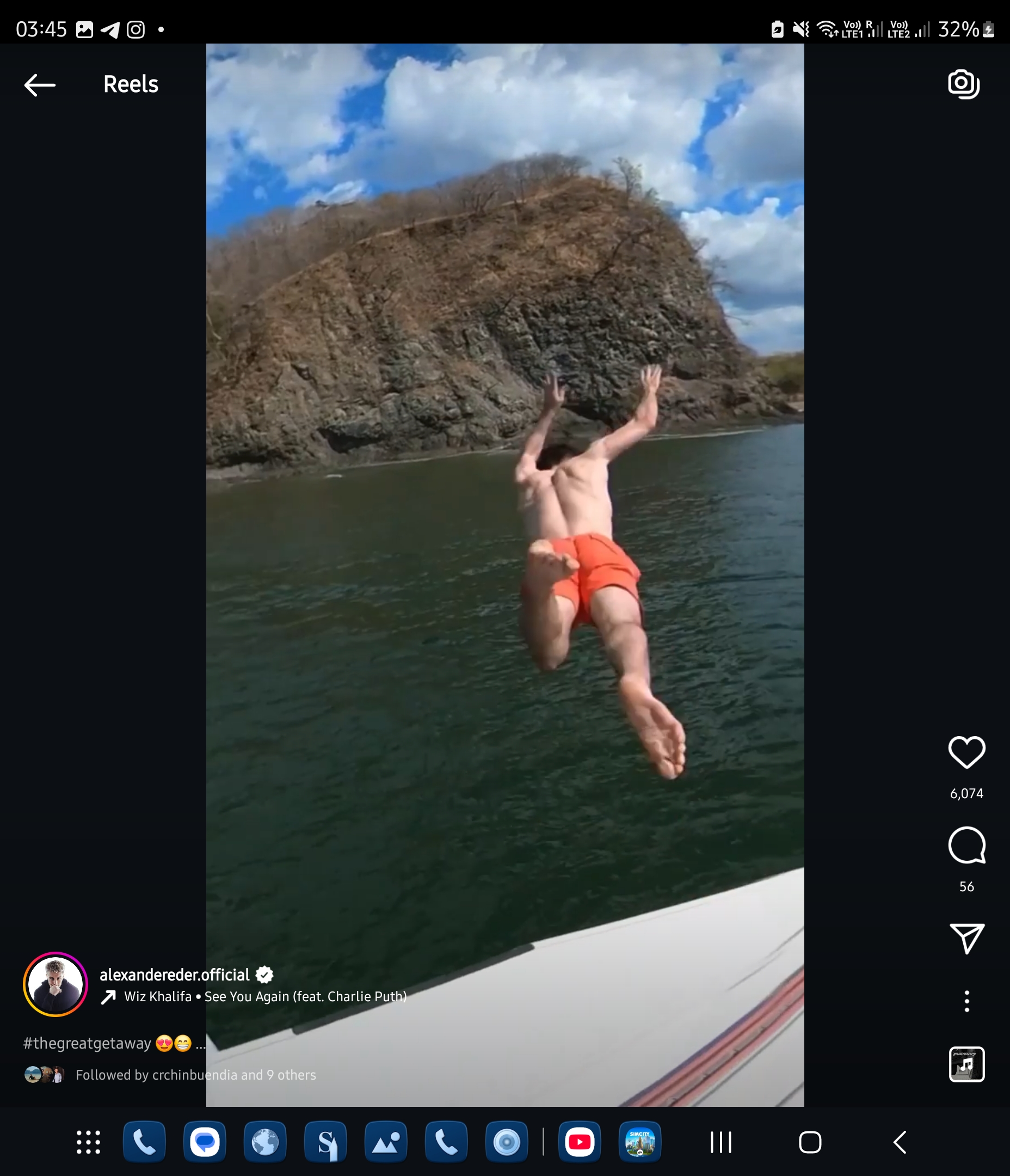Go to the home screen

tap(810, 1142)
